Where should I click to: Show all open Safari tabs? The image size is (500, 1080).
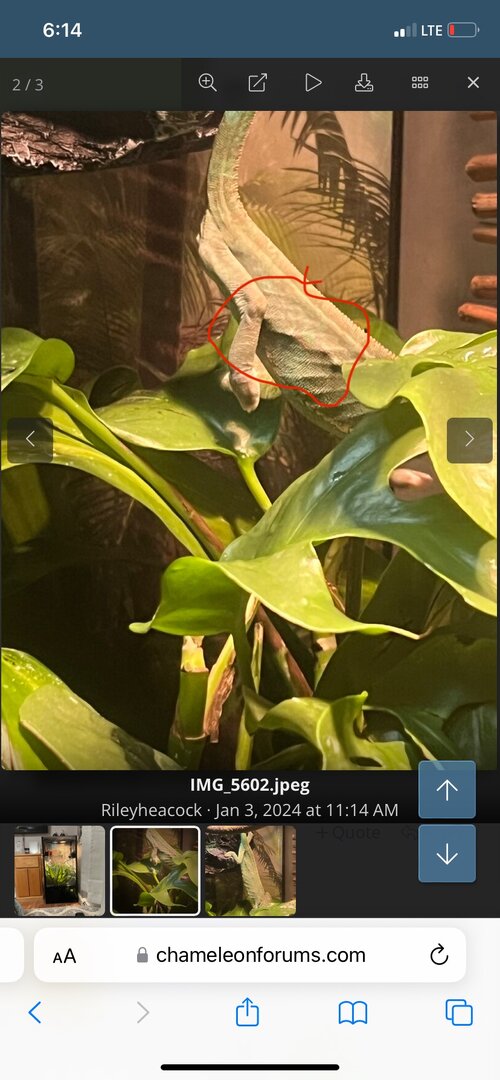pos(459,1012)
